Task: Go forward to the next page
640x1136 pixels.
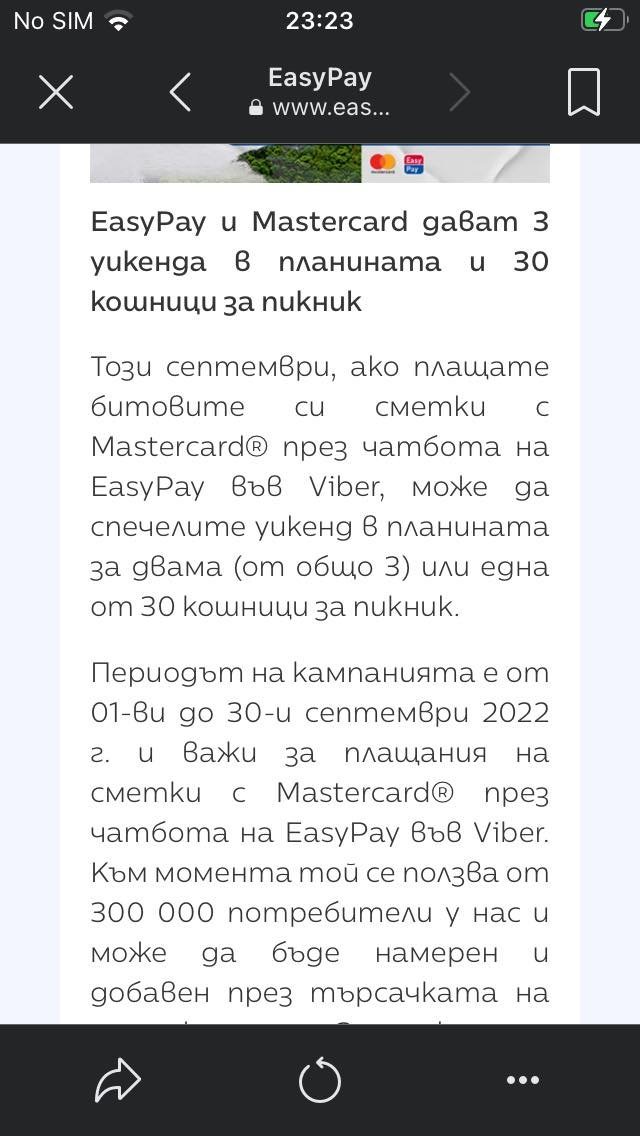Action: (x=459, y=93)
